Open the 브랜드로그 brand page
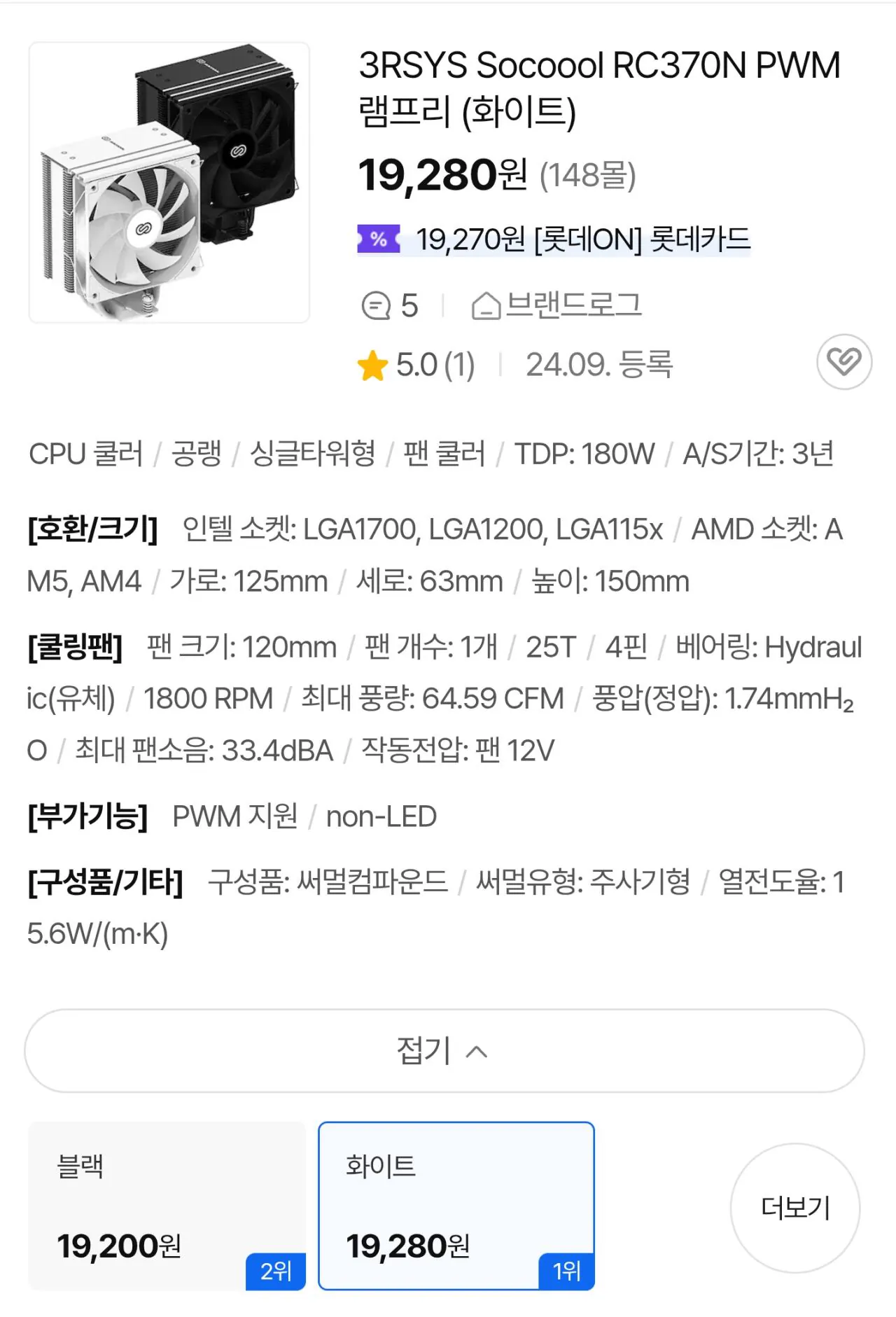The image size is (896, 1317). tap(556, 306)
